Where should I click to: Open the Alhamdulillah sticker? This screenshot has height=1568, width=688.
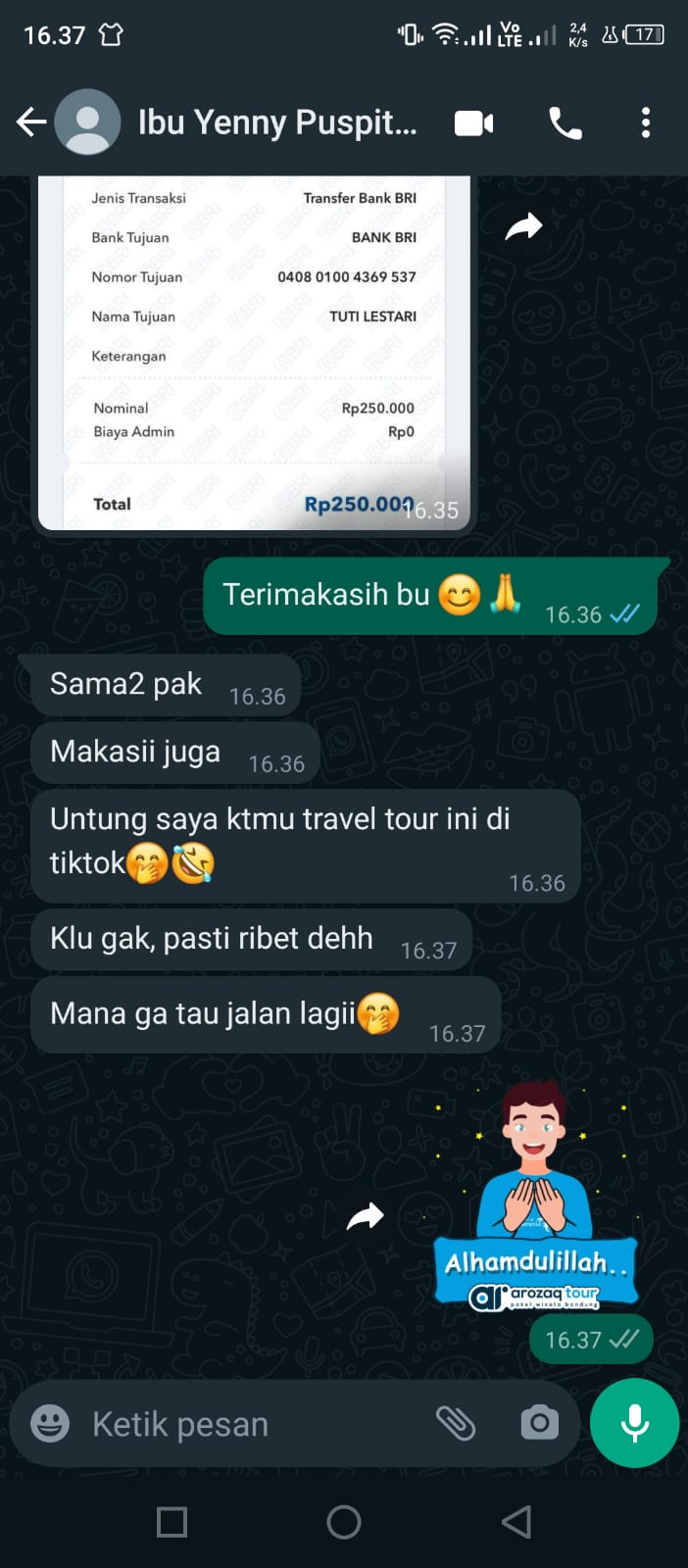click(535, 1196)
